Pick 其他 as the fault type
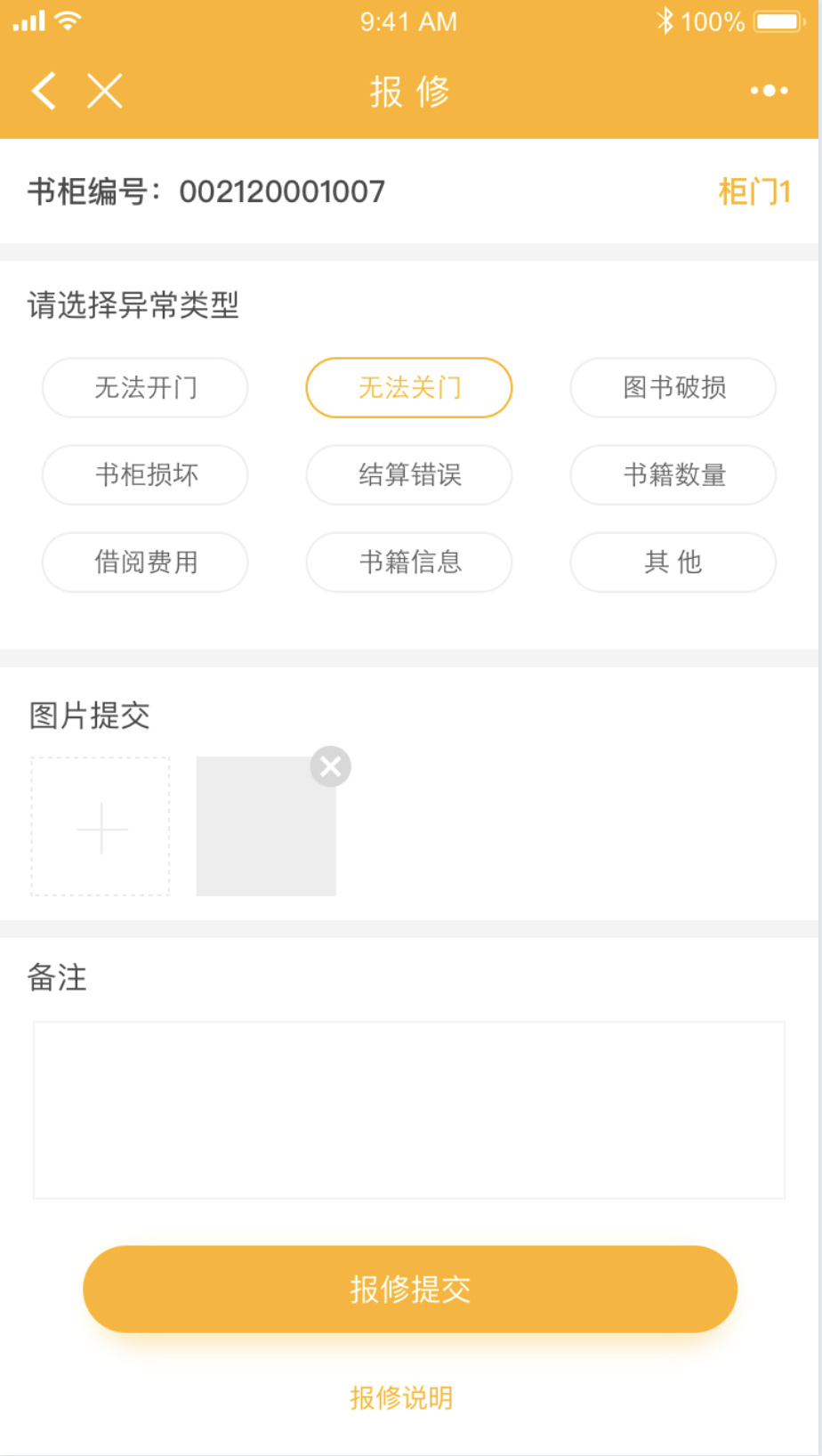The image size is (822, 1456). (x=673, y=562)
